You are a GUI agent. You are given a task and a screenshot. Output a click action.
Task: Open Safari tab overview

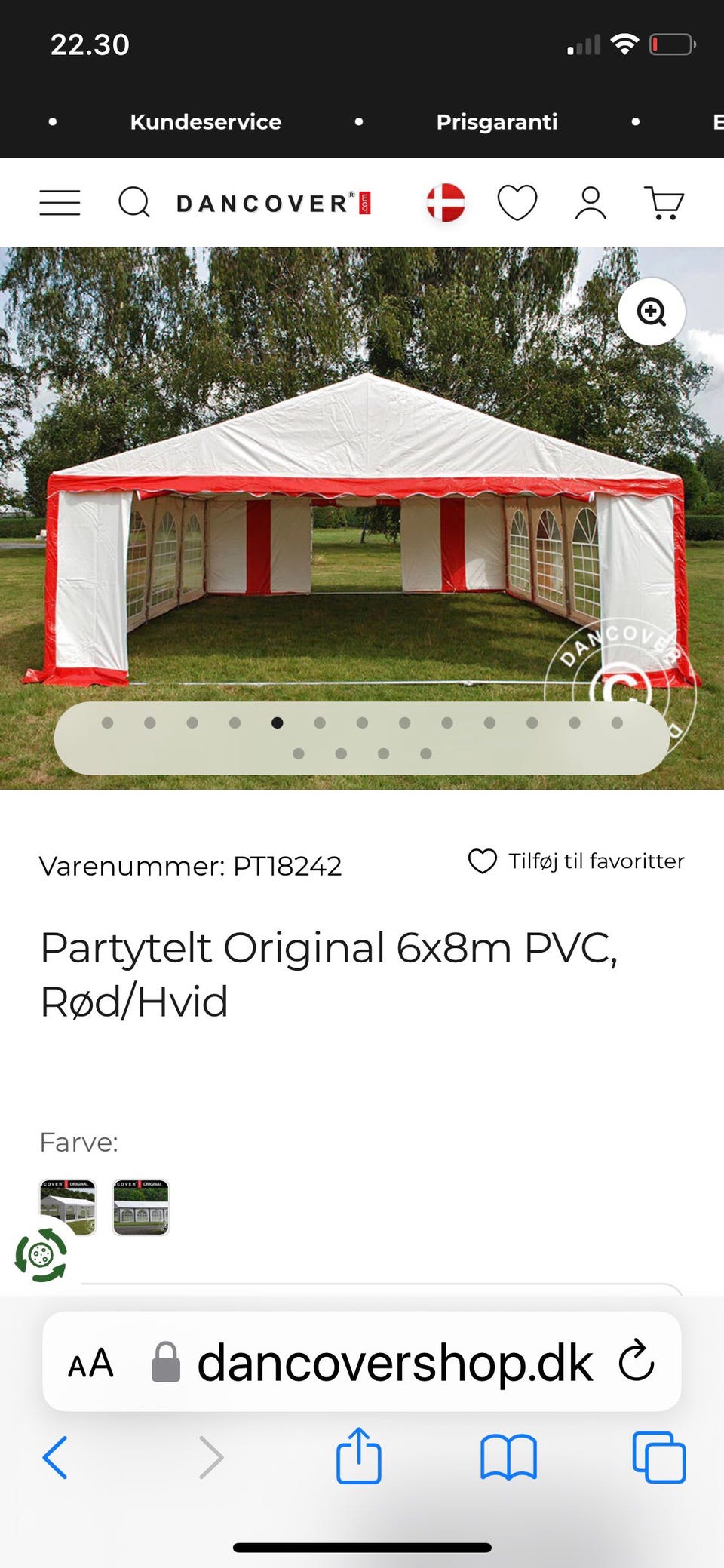pyautogui.click(x=660, y=1457)
